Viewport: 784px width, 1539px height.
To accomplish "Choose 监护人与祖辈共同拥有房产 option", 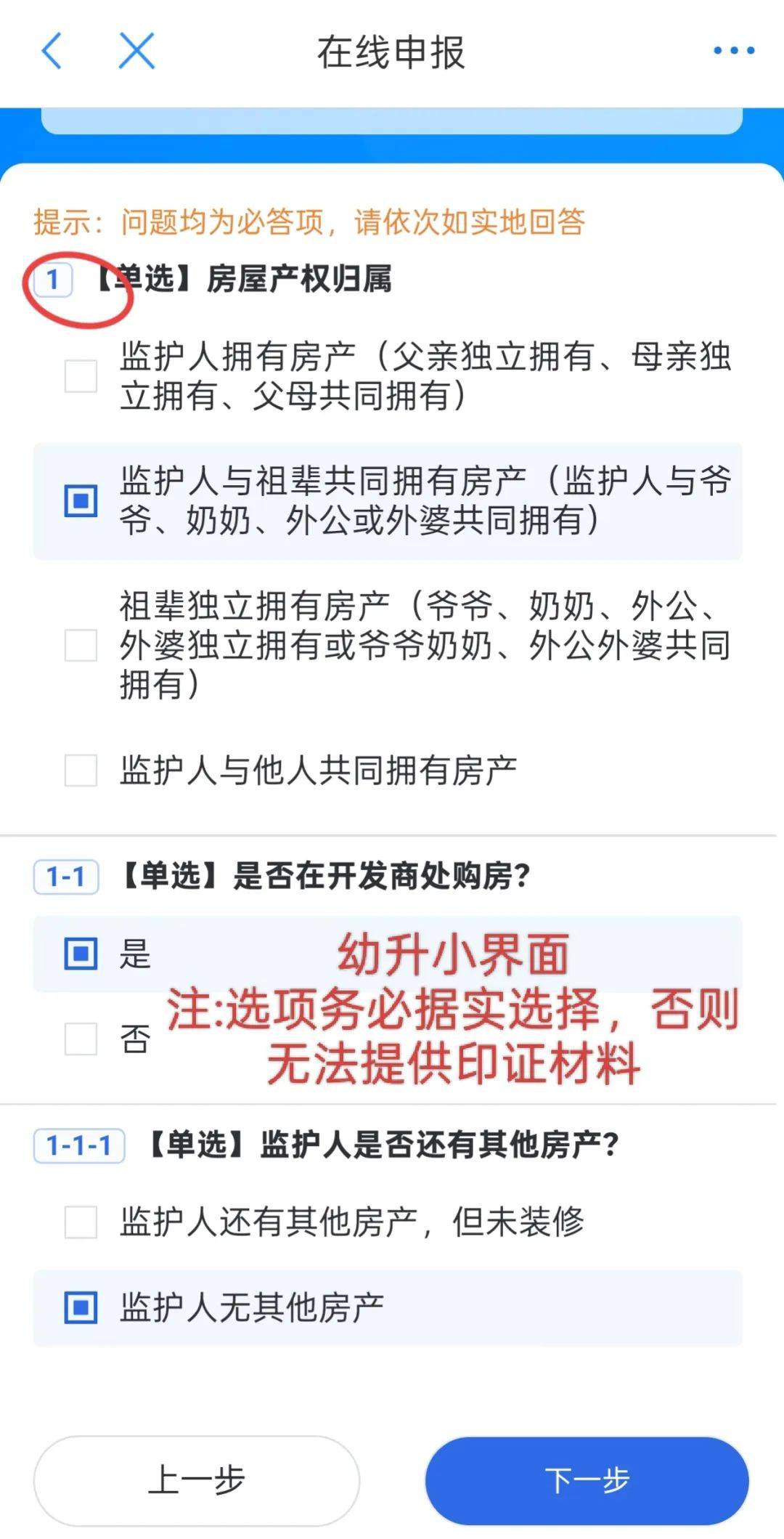I will click(x=81, y=500).
